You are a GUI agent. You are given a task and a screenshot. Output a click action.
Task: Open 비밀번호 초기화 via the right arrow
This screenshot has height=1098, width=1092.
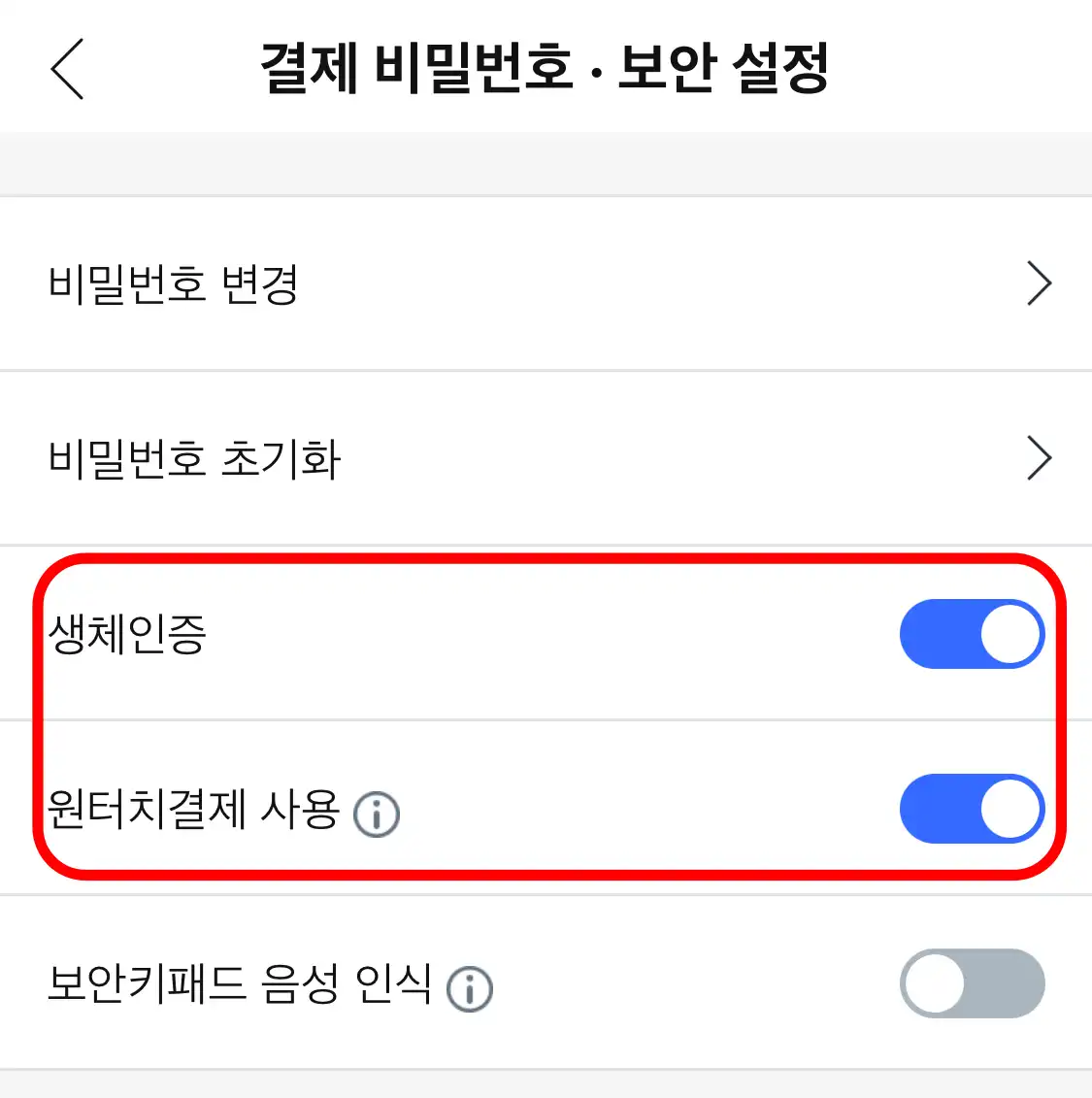click(x=1040, y=458)
